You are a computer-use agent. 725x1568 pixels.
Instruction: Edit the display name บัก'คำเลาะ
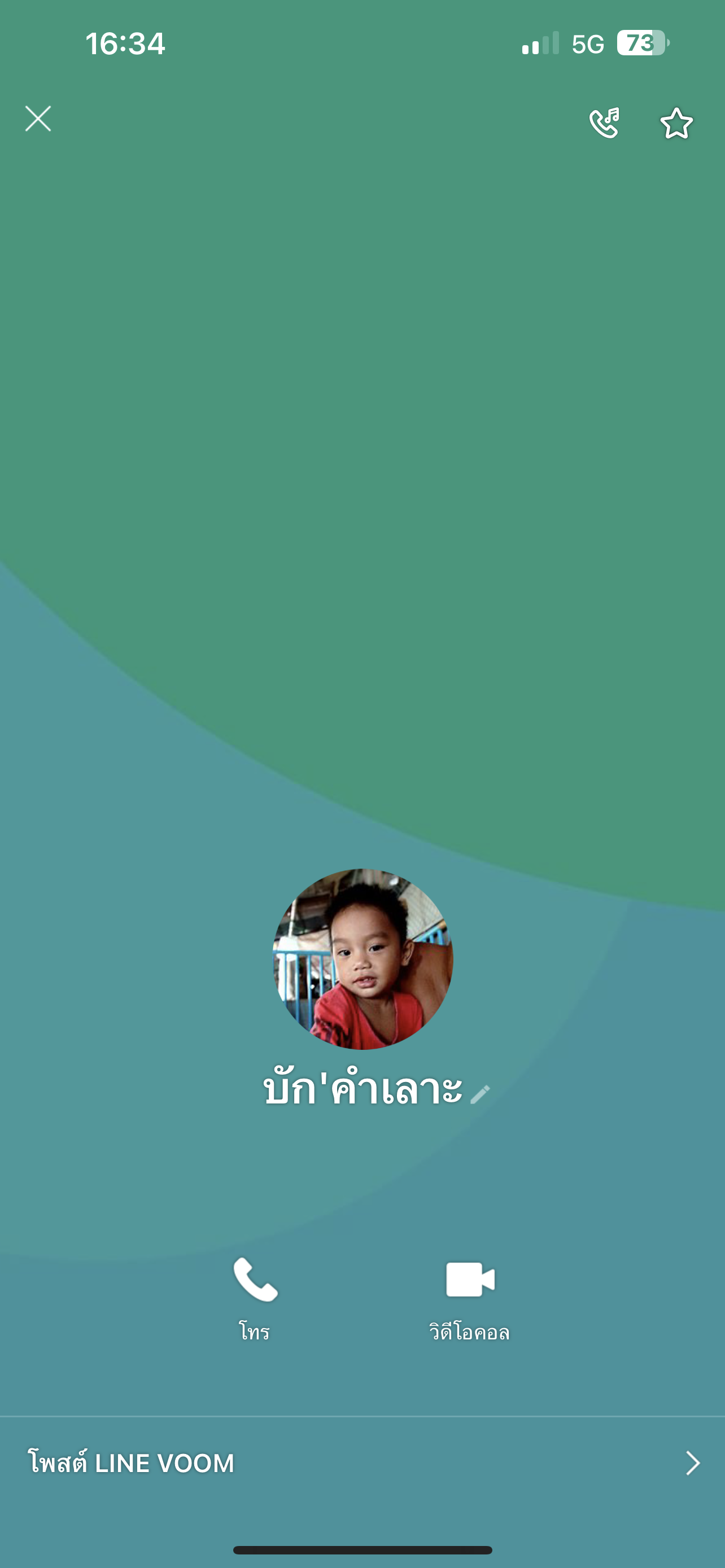click(481, 1094)
